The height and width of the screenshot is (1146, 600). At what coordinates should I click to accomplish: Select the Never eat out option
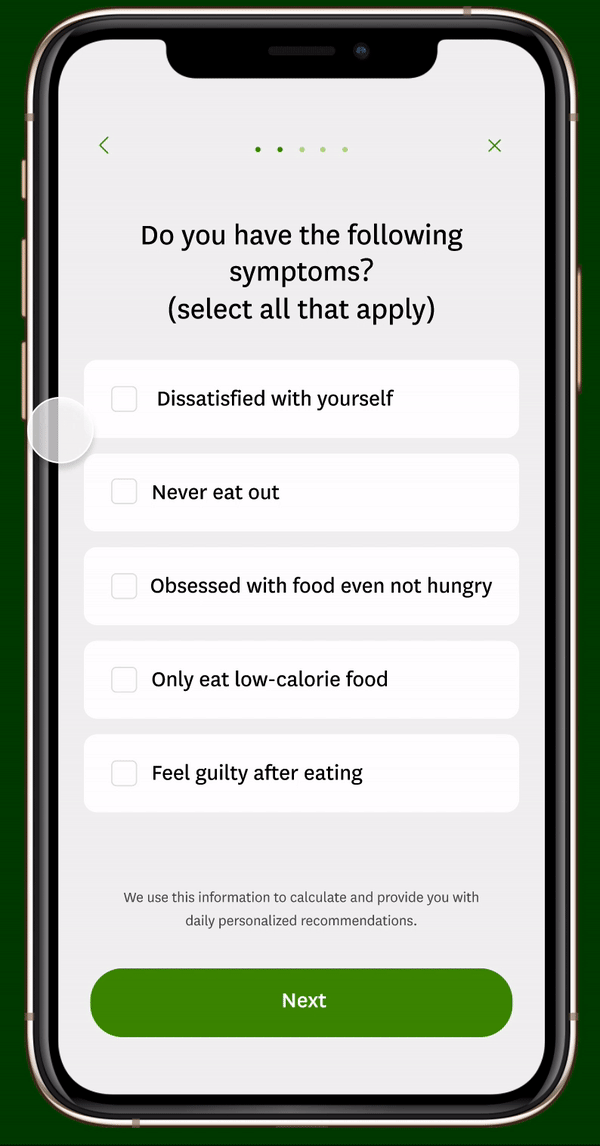[124, 492]
